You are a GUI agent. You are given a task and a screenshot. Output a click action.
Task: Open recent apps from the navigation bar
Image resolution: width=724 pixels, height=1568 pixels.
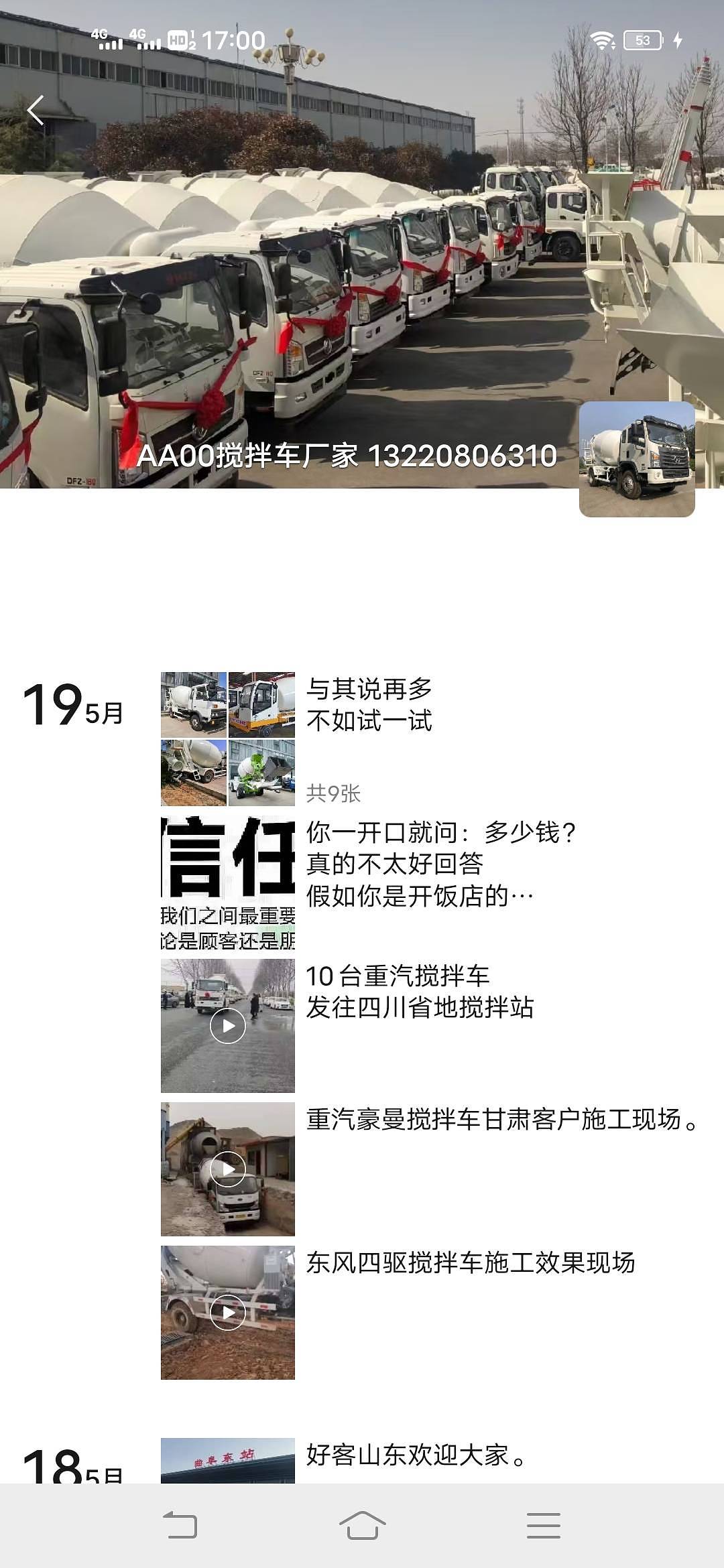point(543,1526)
